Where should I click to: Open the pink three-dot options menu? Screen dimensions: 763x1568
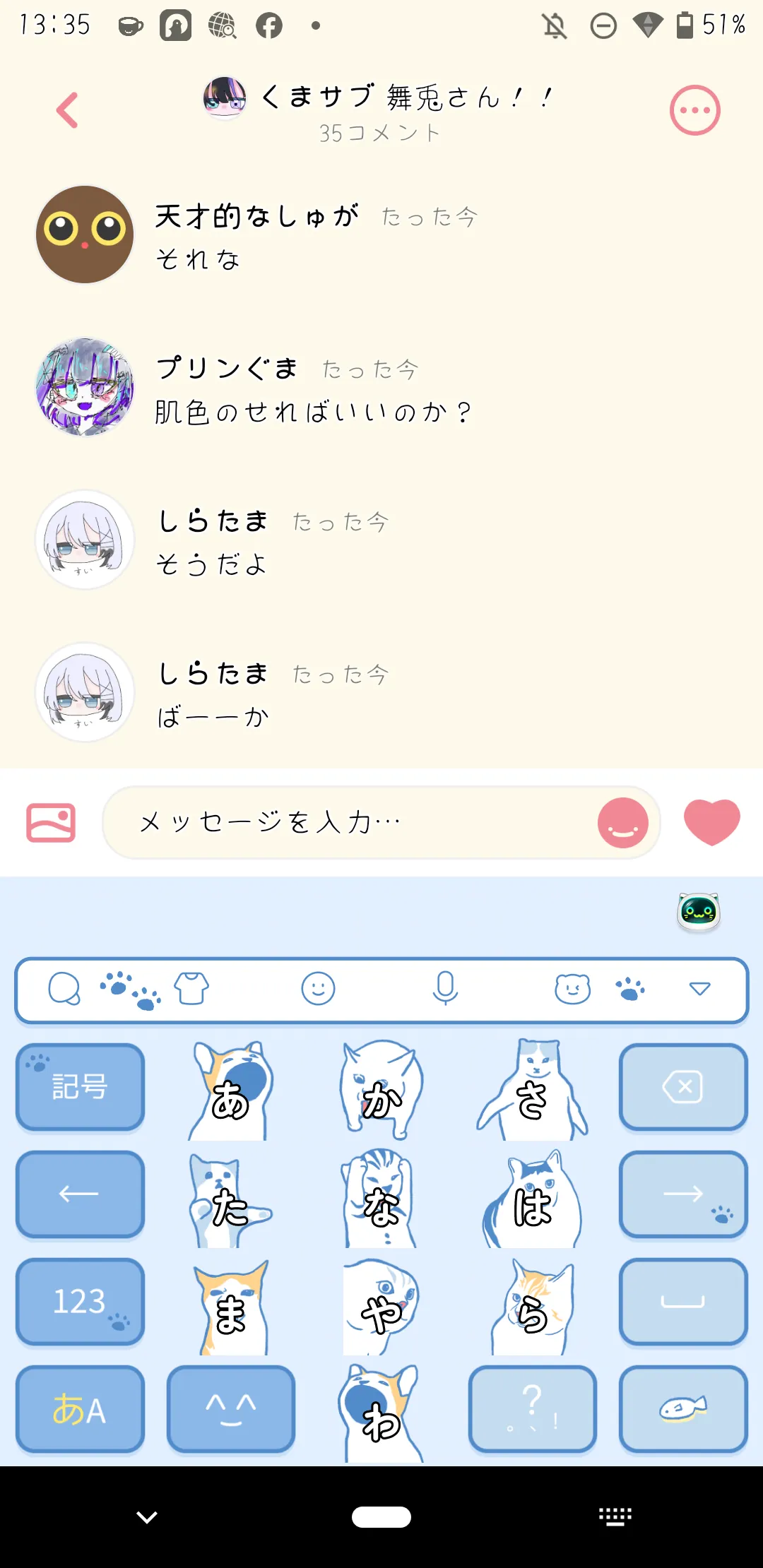tap(694, 110)
